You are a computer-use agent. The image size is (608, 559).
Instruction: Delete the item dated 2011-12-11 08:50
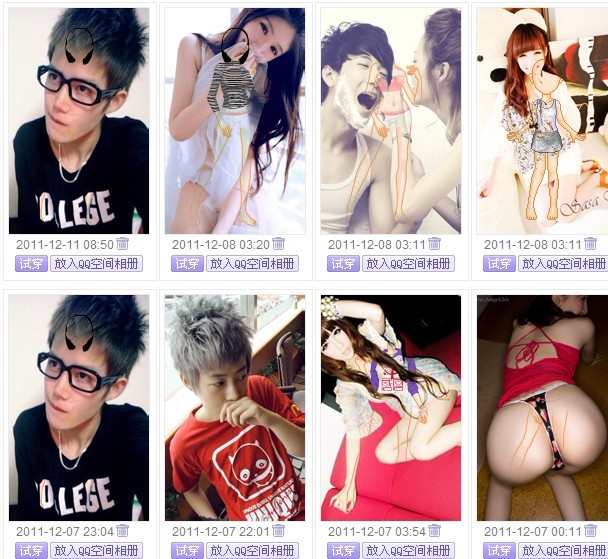click(x=123, y=244)
